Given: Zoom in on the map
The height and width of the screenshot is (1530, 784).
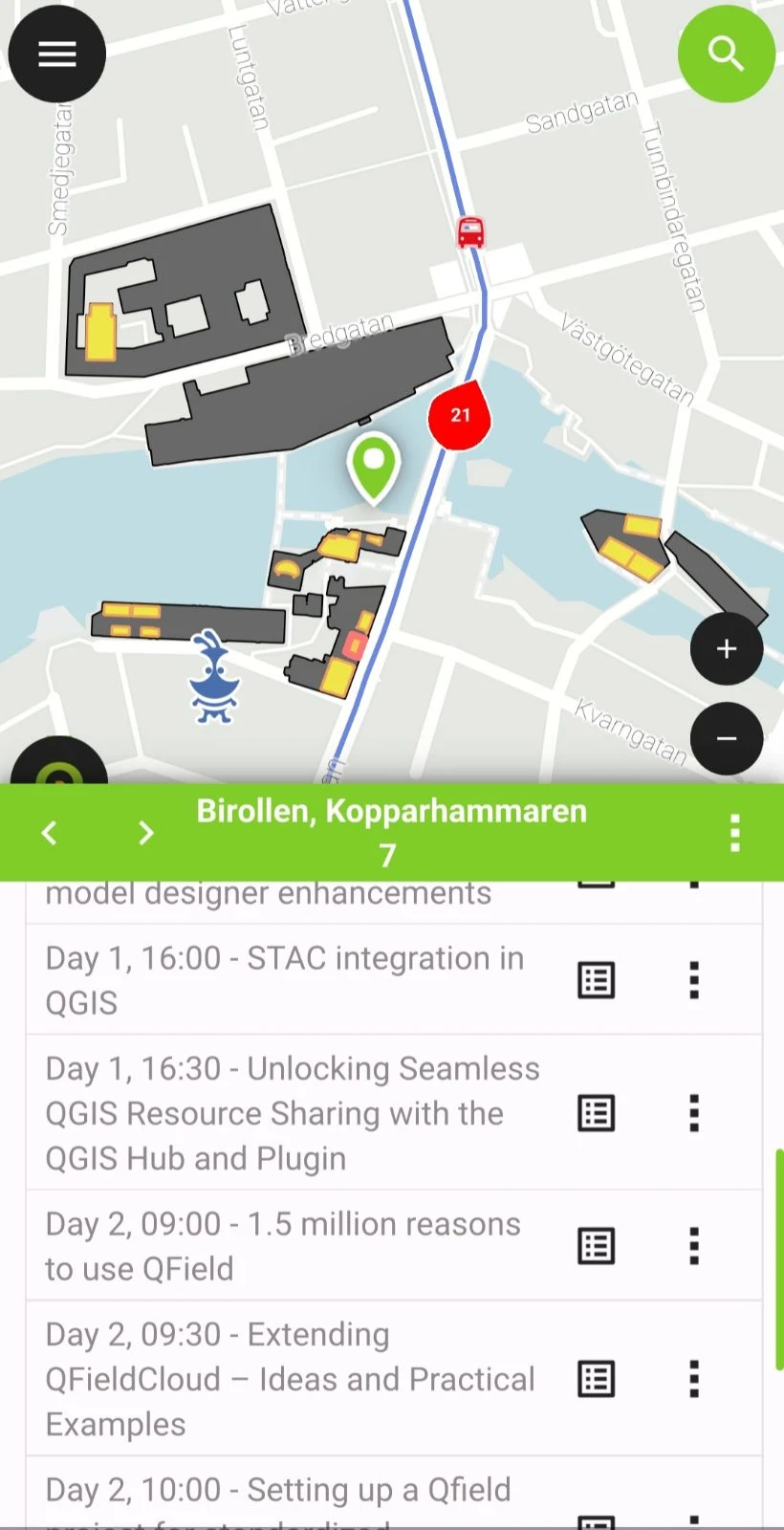Looking at the screenshot, I should (726, 648).
